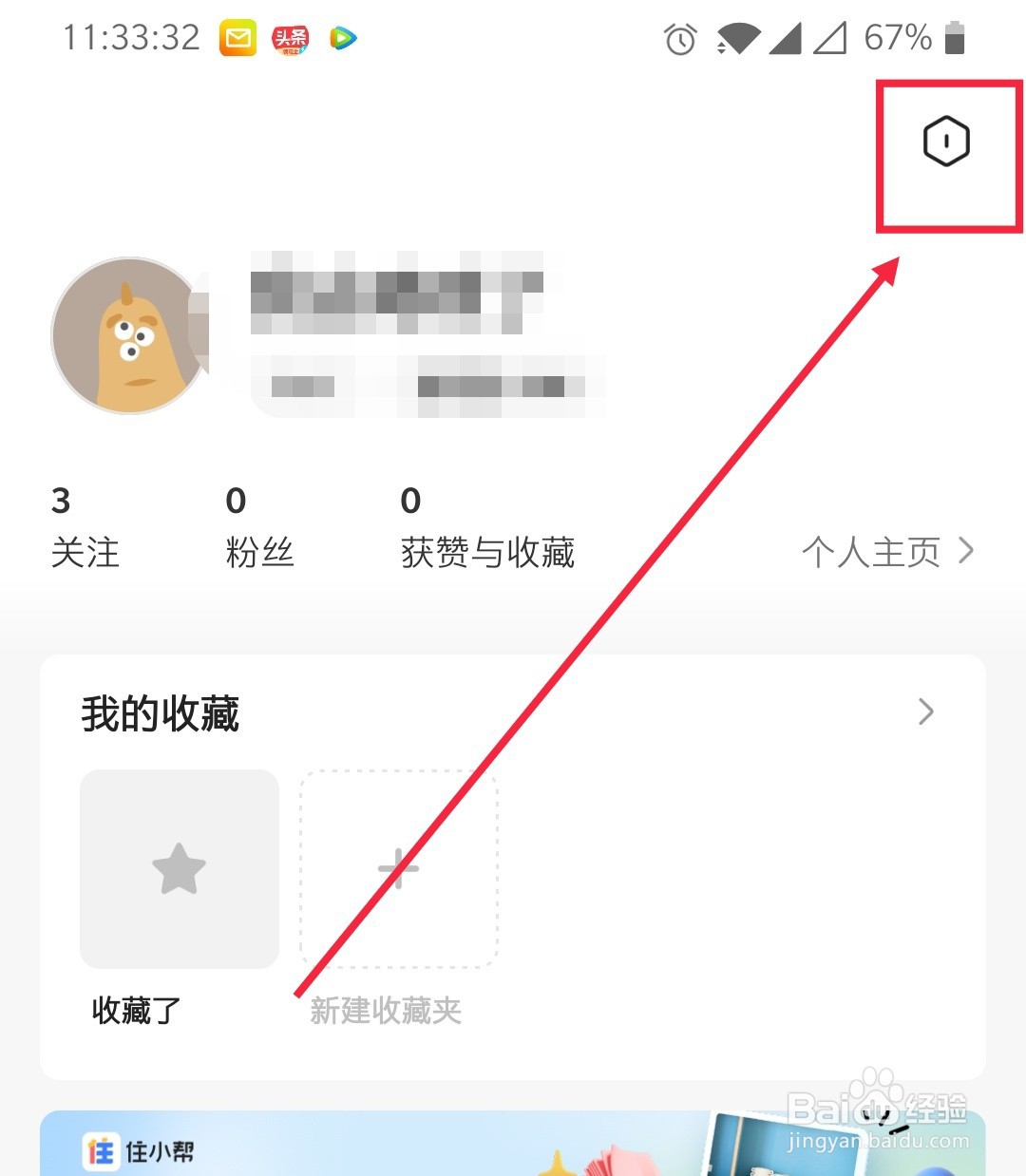Tap the plus to create new folder

(398, 869)
